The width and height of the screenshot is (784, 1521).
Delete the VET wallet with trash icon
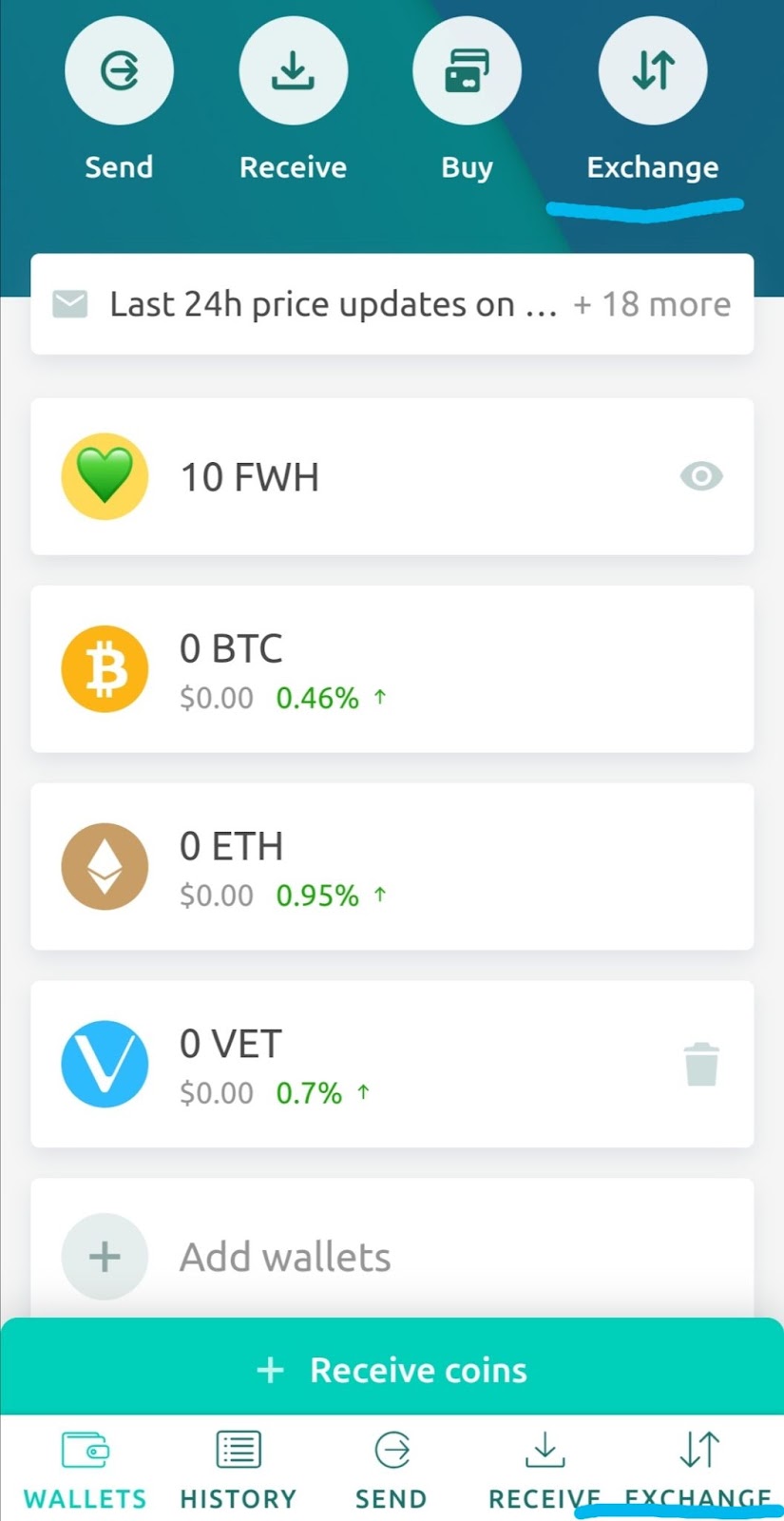tap(701, 1065)
